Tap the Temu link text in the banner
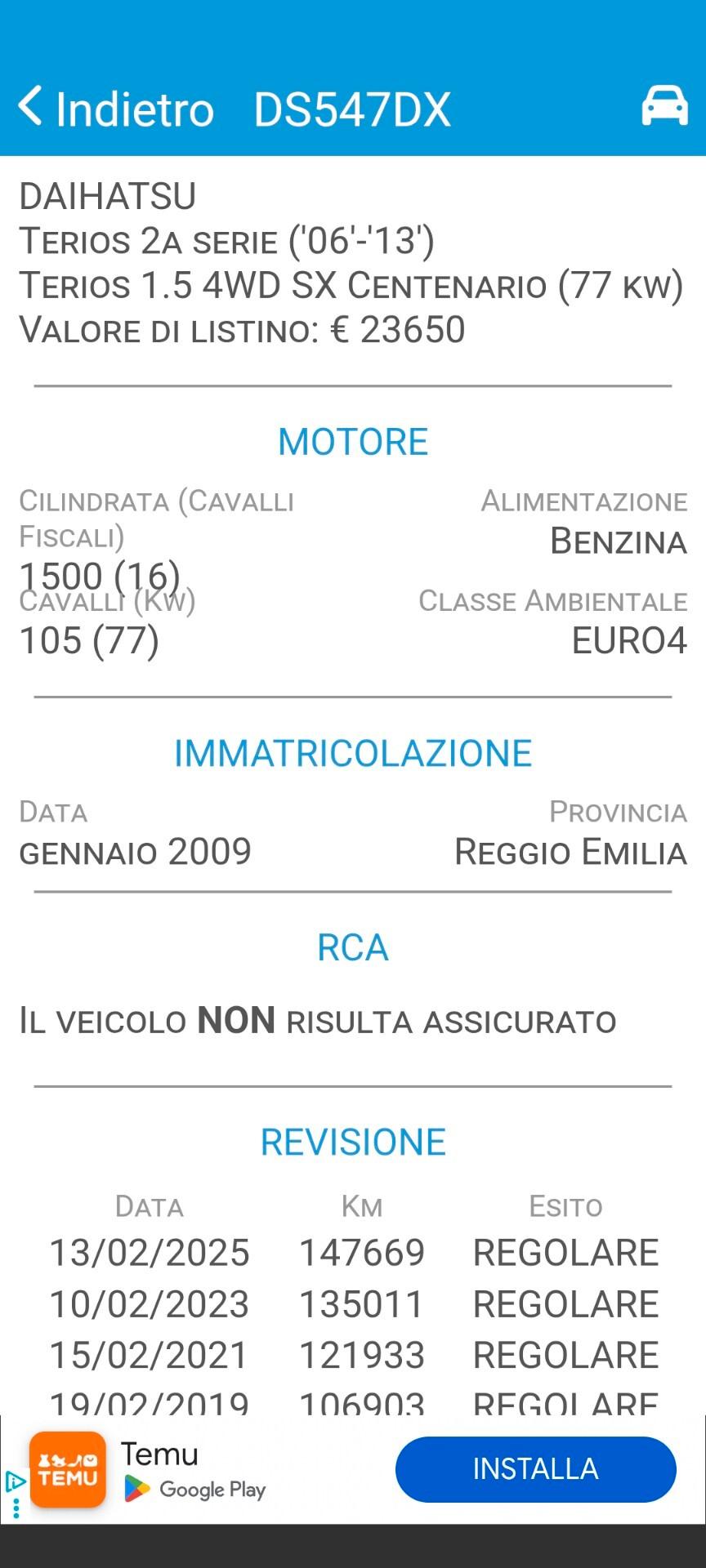Screen dimensions: 706x1568 (159, 1453)
